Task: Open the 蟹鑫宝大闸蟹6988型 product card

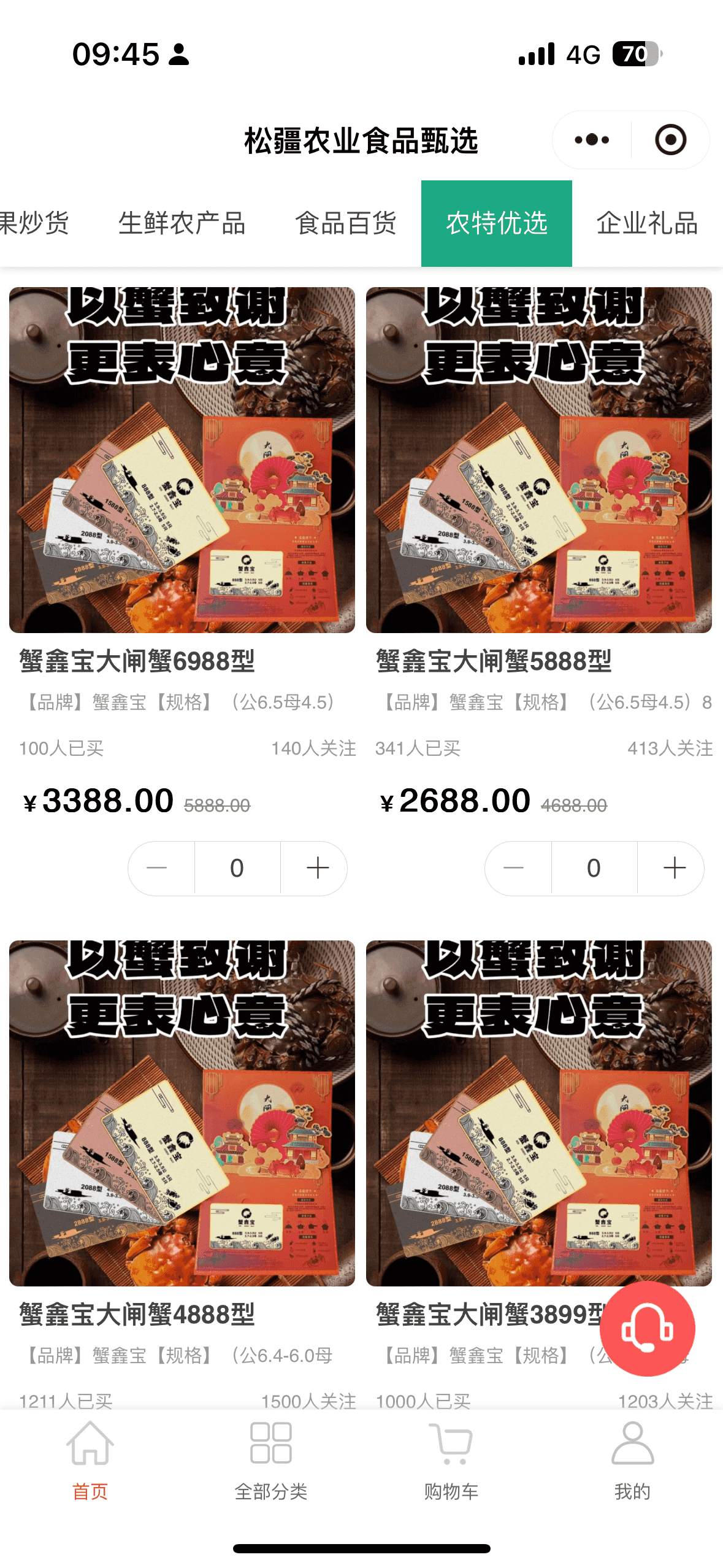Action: pos(182,460)
